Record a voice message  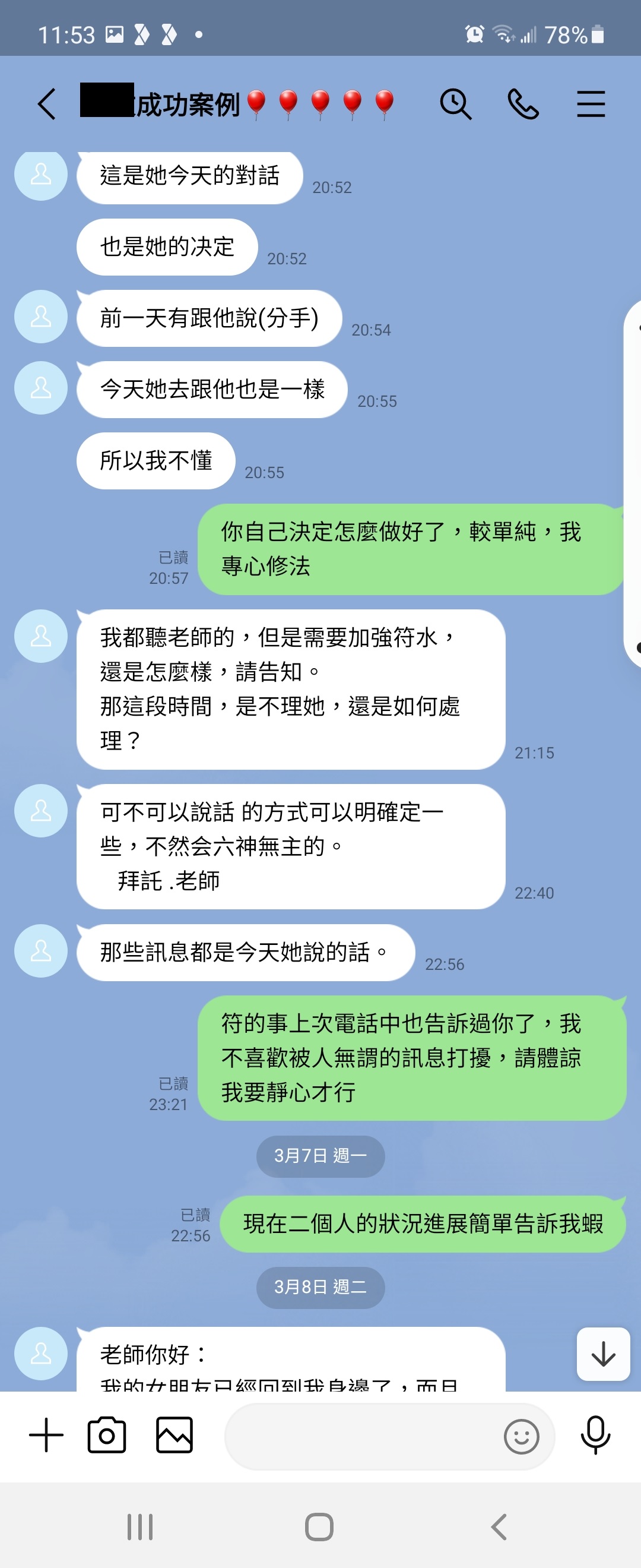pyautogui.click(x=595, y=1436)
